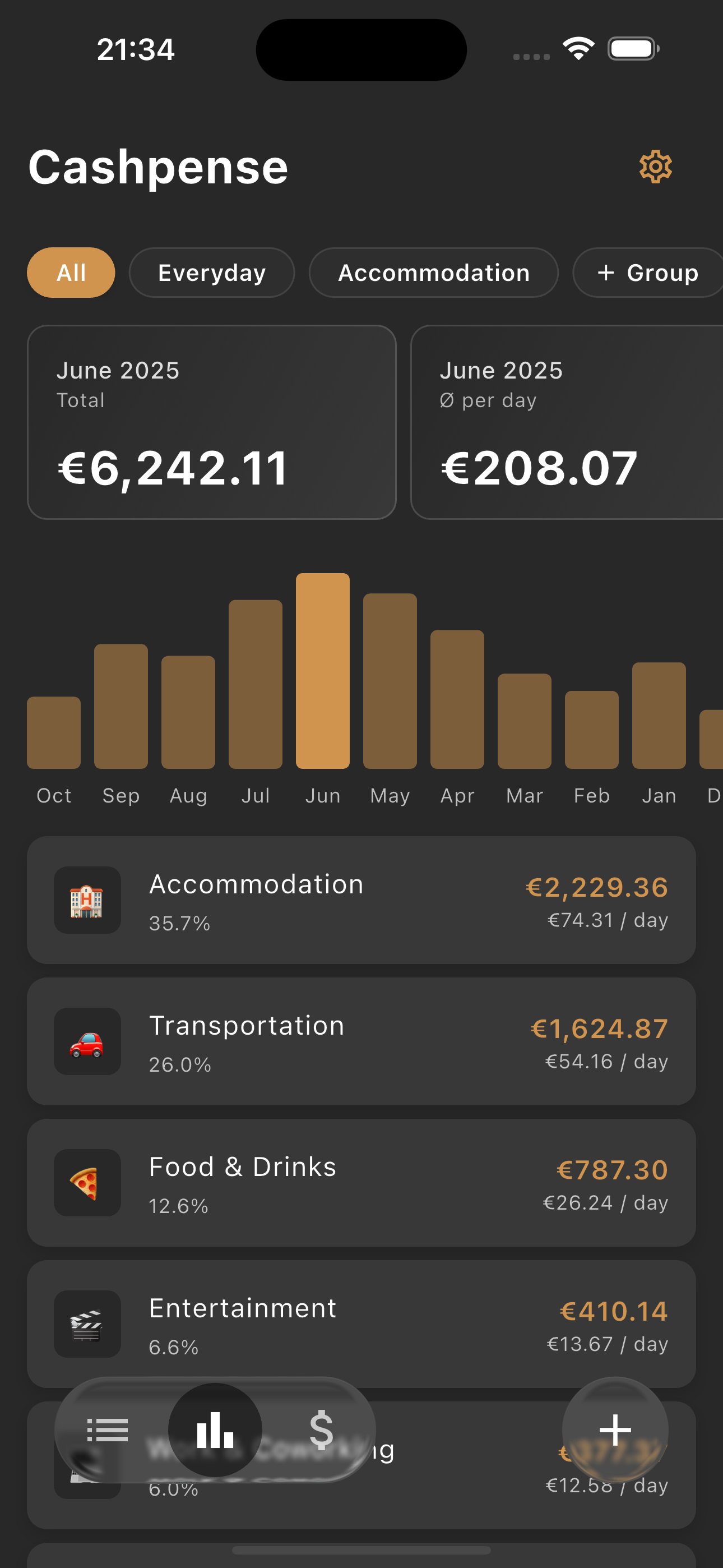
Task: Tap the May bar in the chart
Action: pos(390,688)
